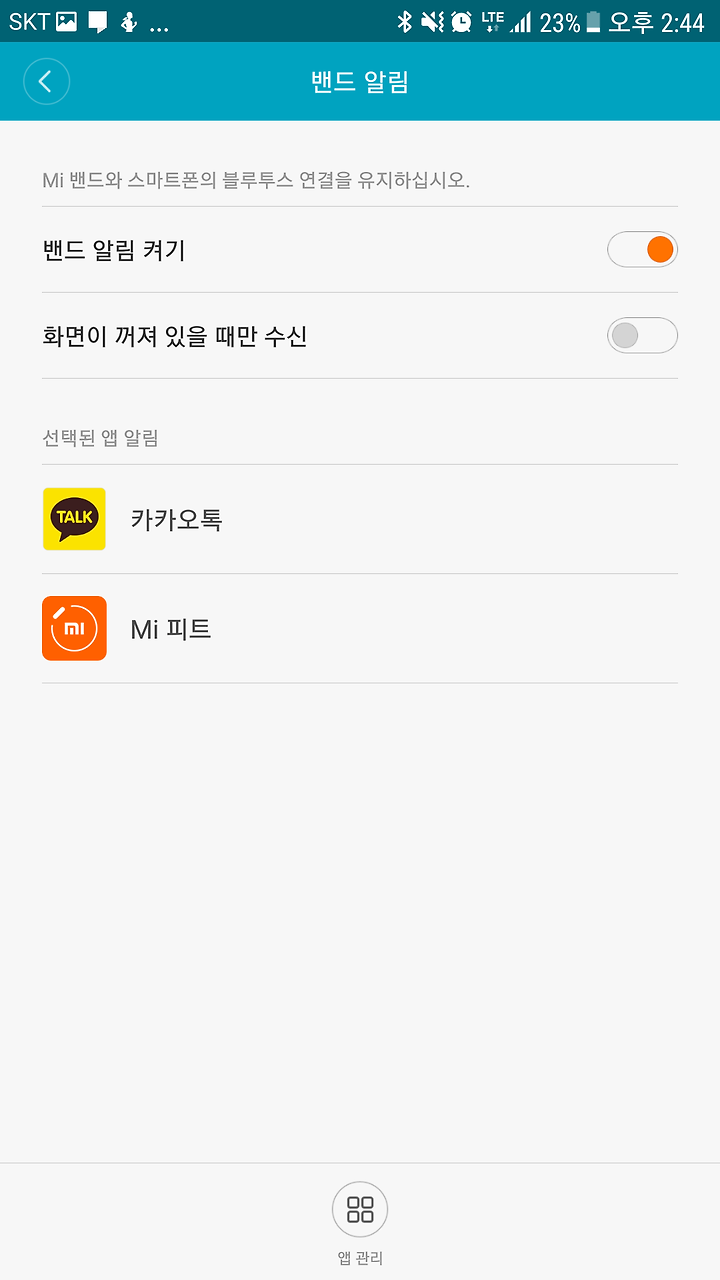Go back using the header arrow
720x1280 pixels.
46,81
